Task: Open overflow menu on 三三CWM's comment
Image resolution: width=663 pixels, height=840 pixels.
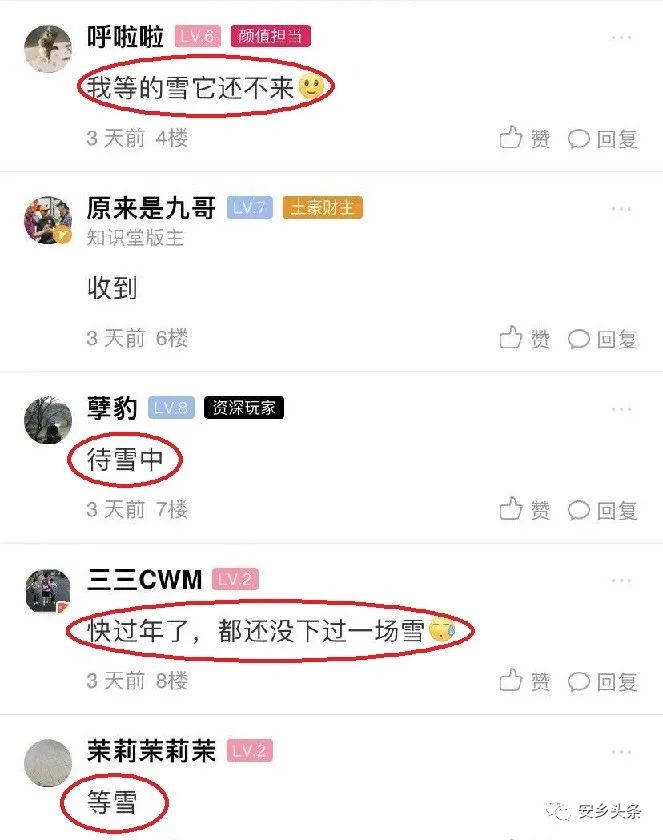Action: 622,580
